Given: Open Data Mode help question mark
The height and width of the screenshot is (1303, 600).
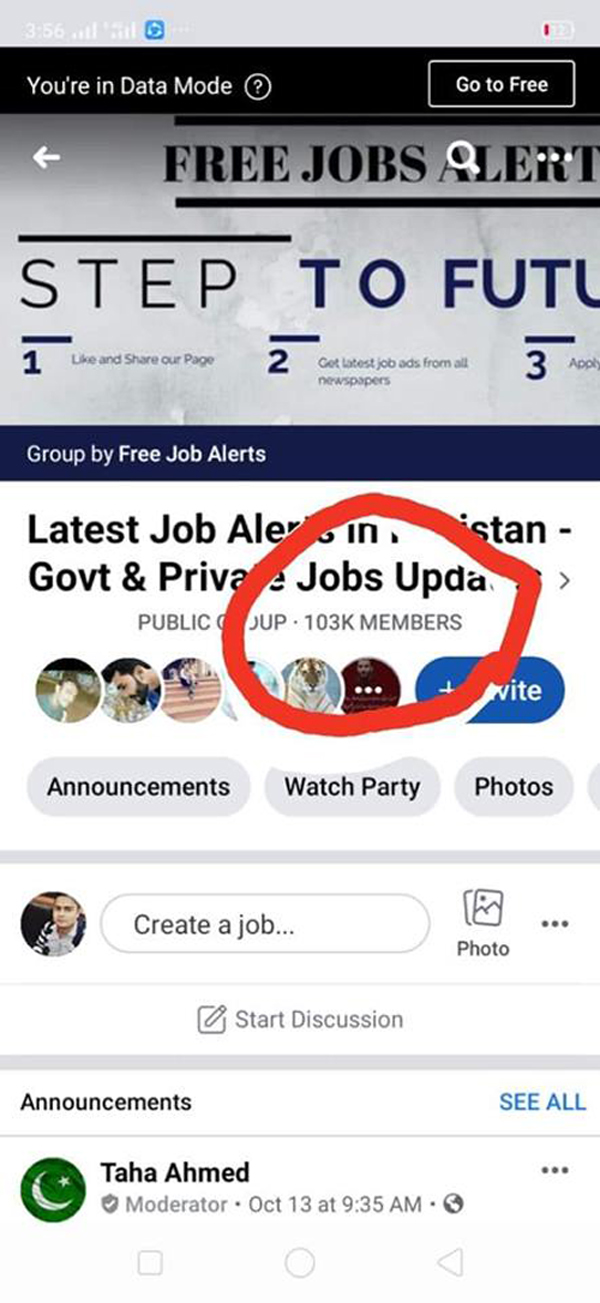Looking at the screenshot, I should point(258,86).
